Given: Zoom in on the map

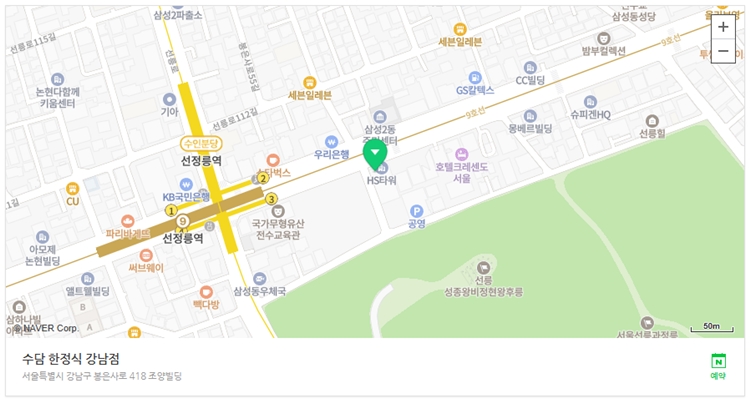Looking at the screenshot, I should click(722, 27).
